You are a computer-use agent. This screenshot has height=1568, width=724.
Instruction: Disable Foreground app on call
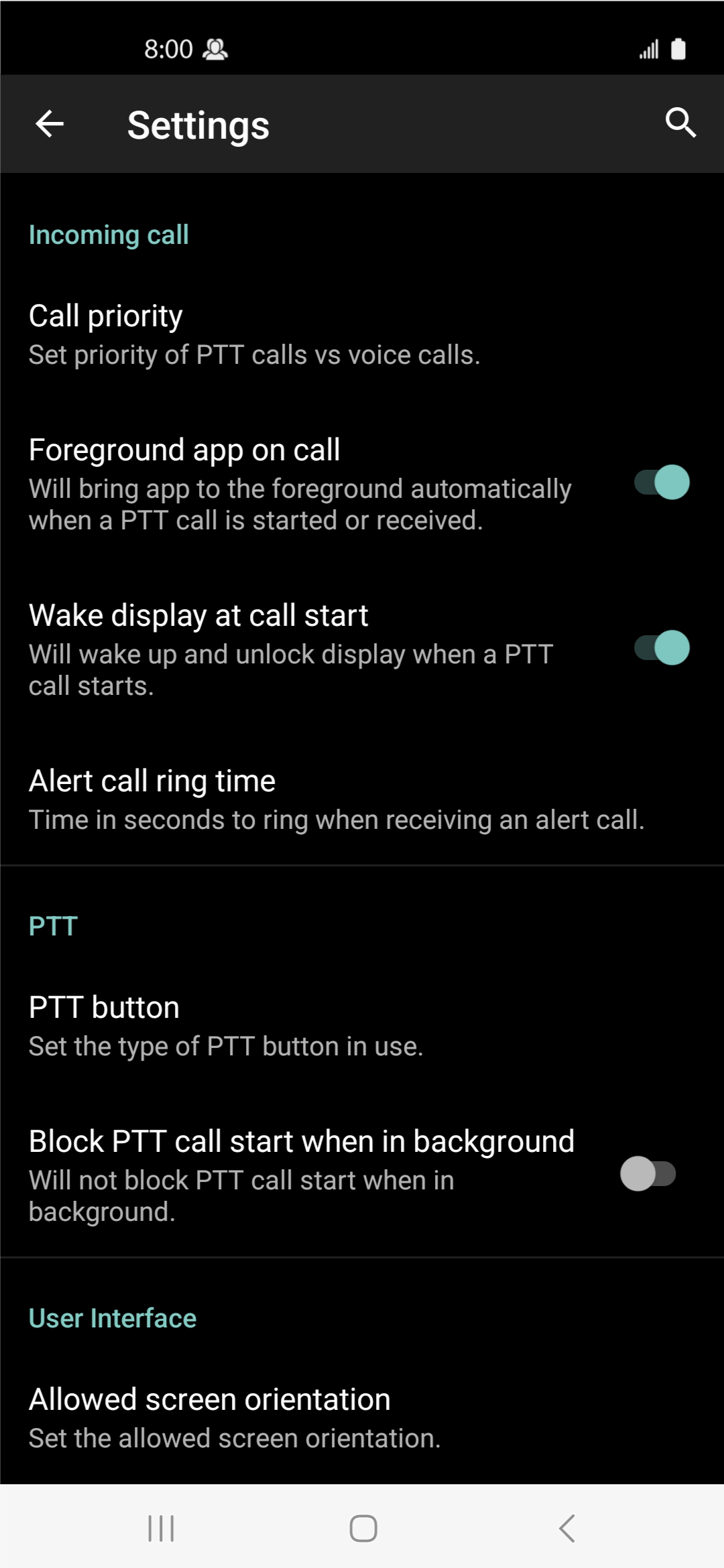click(x=662, y=482)
